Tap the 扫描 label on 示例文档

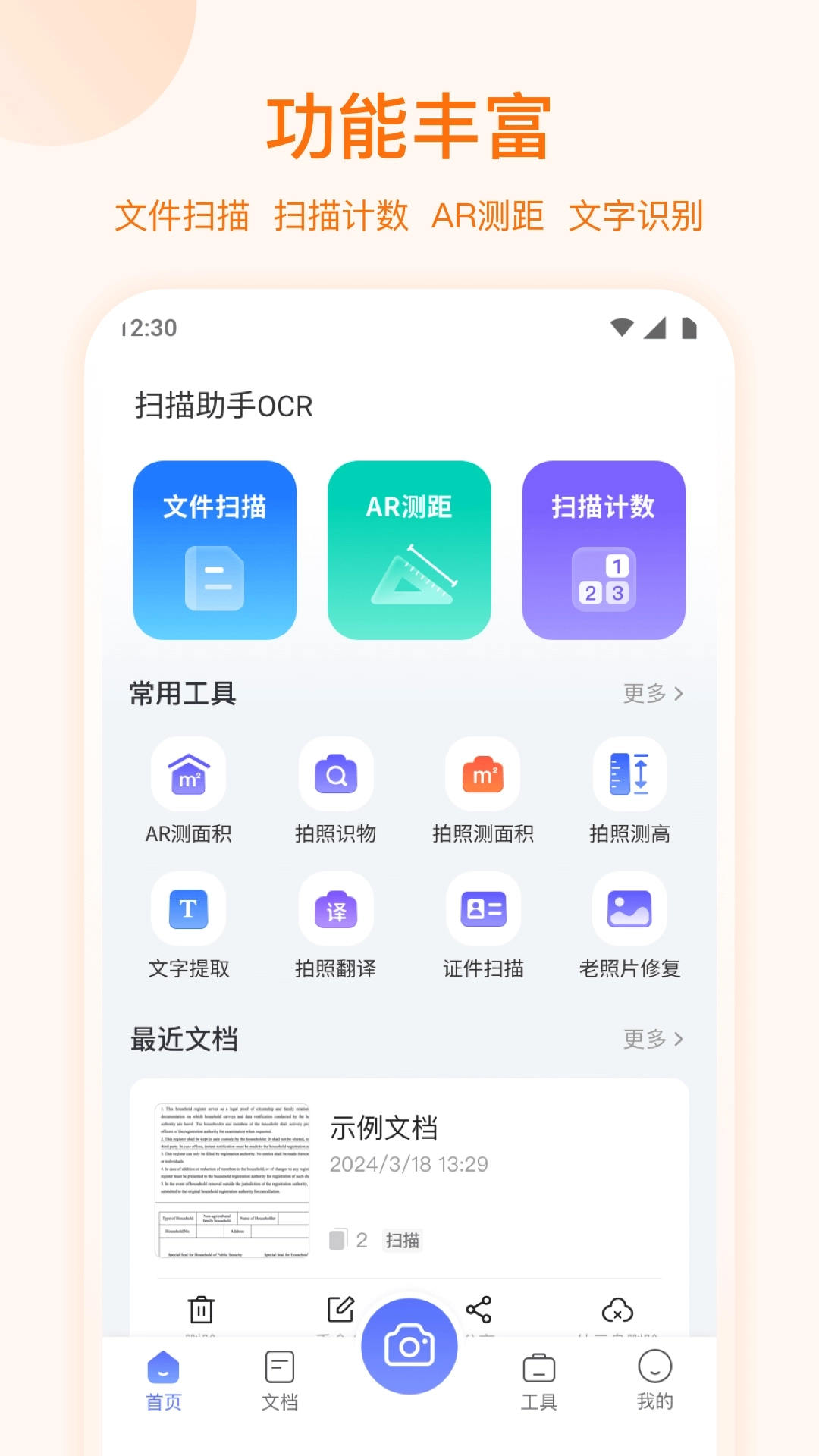(403, 1241)
